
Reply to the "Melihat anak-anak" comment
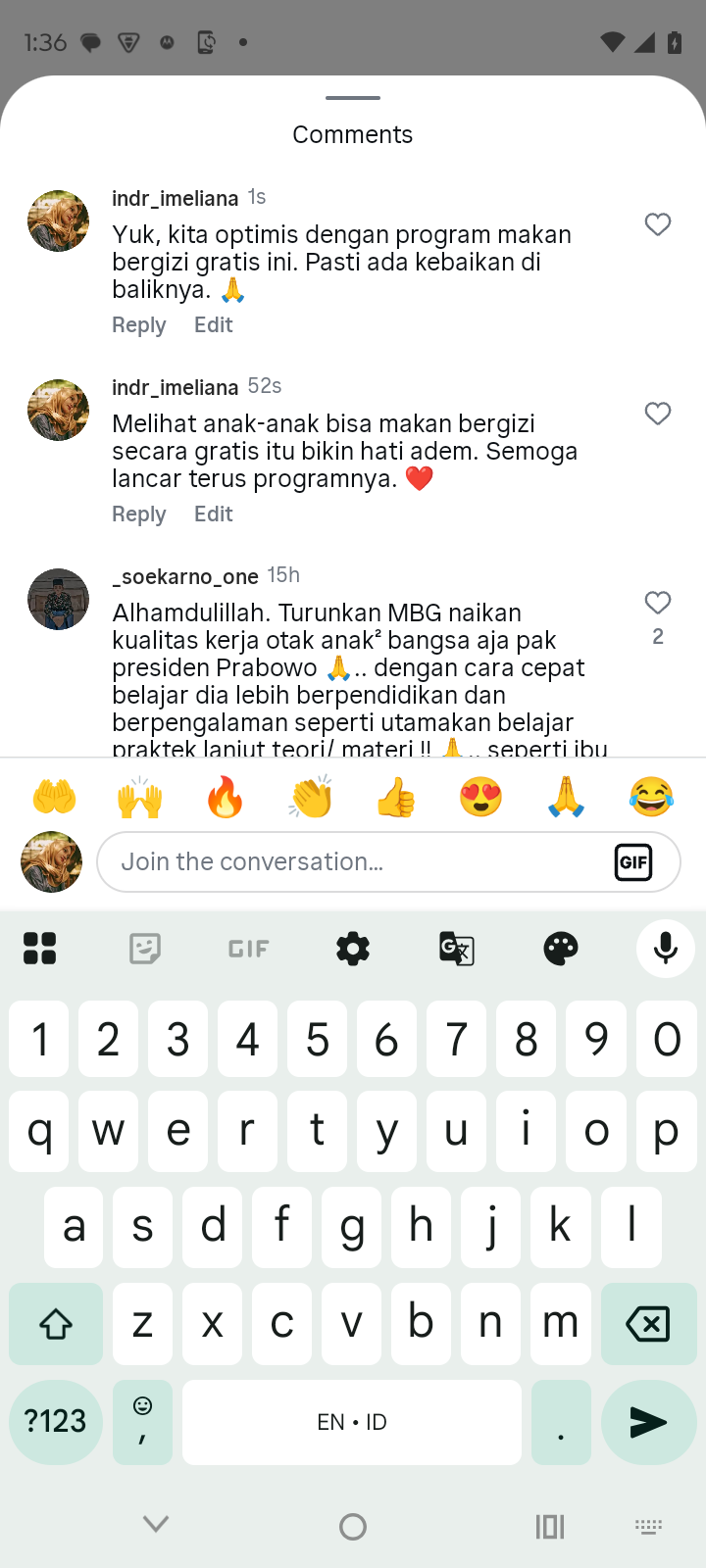(138, 514)
